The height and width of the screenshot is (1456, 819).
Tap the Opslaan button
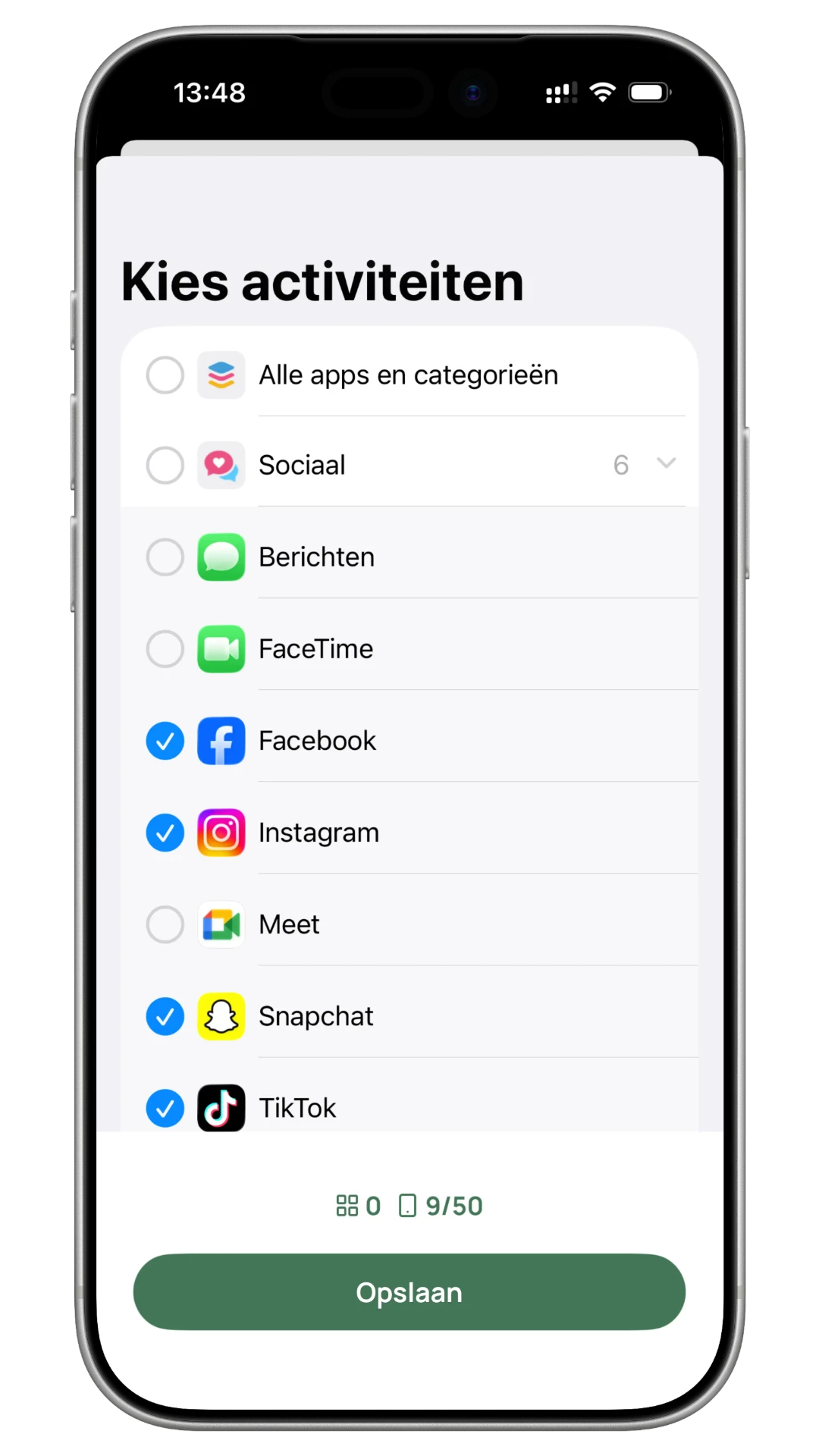tap(409, 1291)
